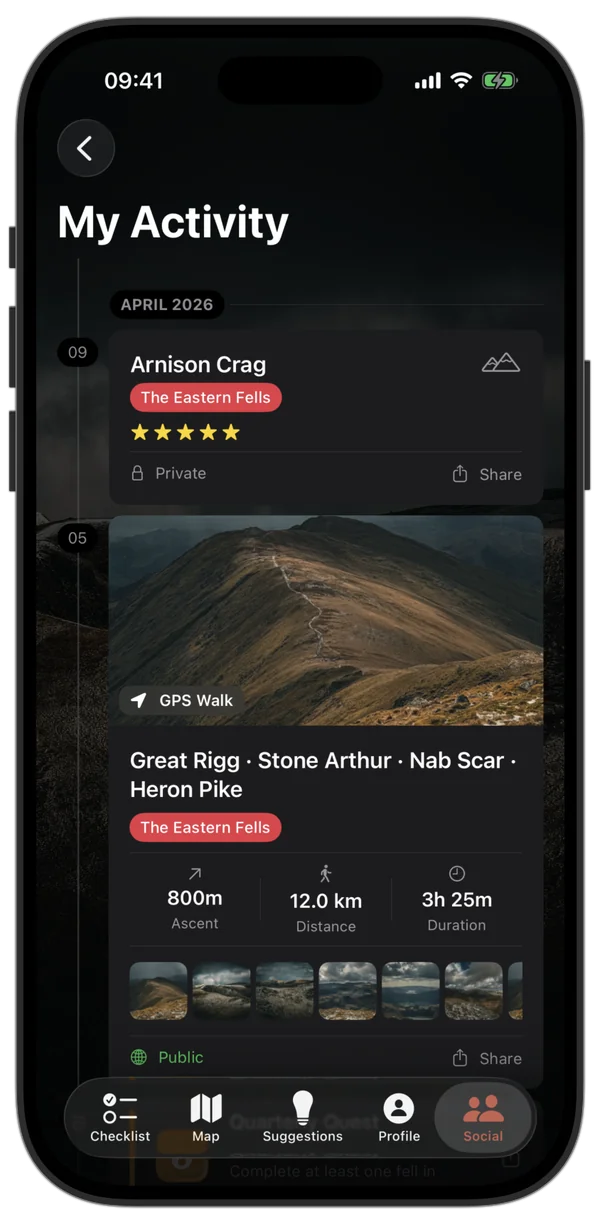Switch to the Checklist tab
Image resolution: width=600 pixels, height=1210 pixels.
click(x=120, y=1117)
